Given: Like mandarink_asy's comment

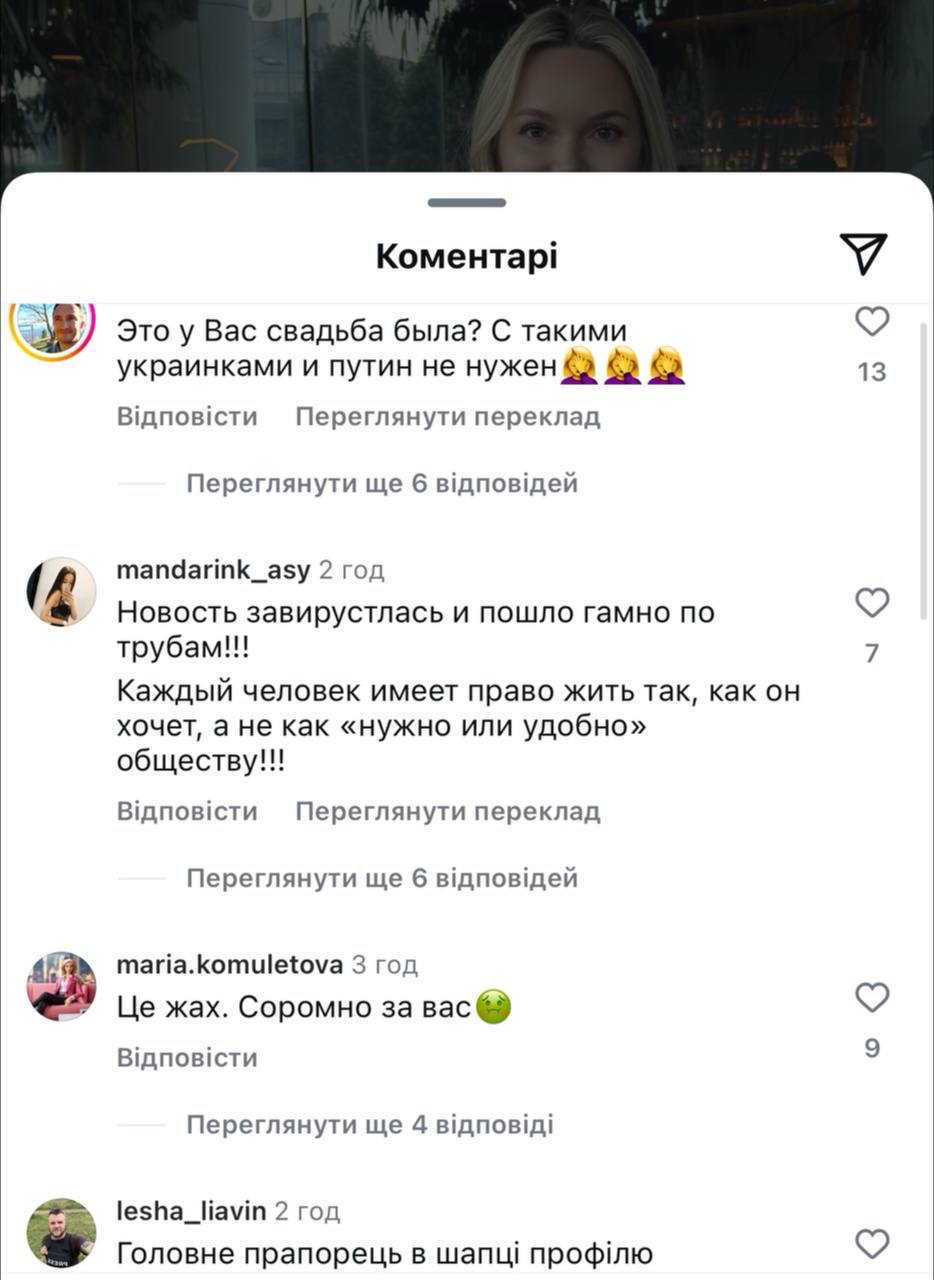Looking at the screenshot, I should pos(872,603).
